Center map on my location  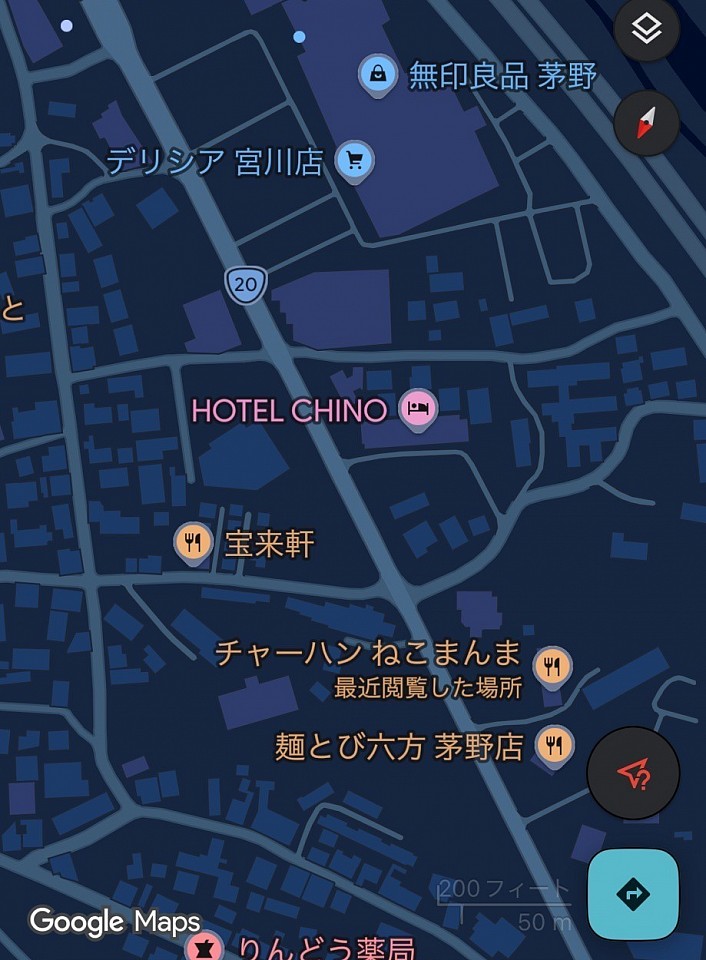click(633, 773)
